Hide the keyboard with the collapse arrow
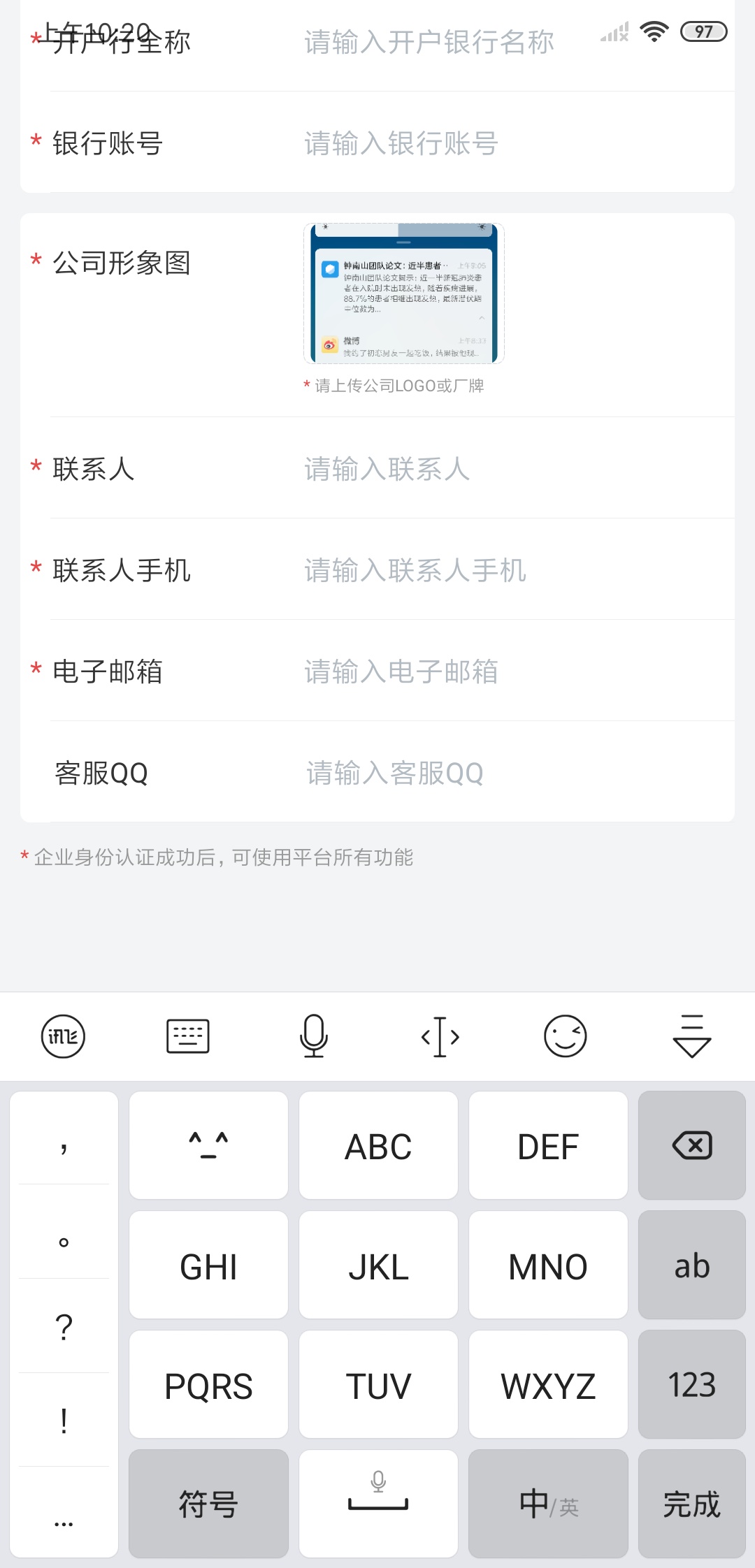The width and height of the screenshot is (755, 1568). (691, 1036)
